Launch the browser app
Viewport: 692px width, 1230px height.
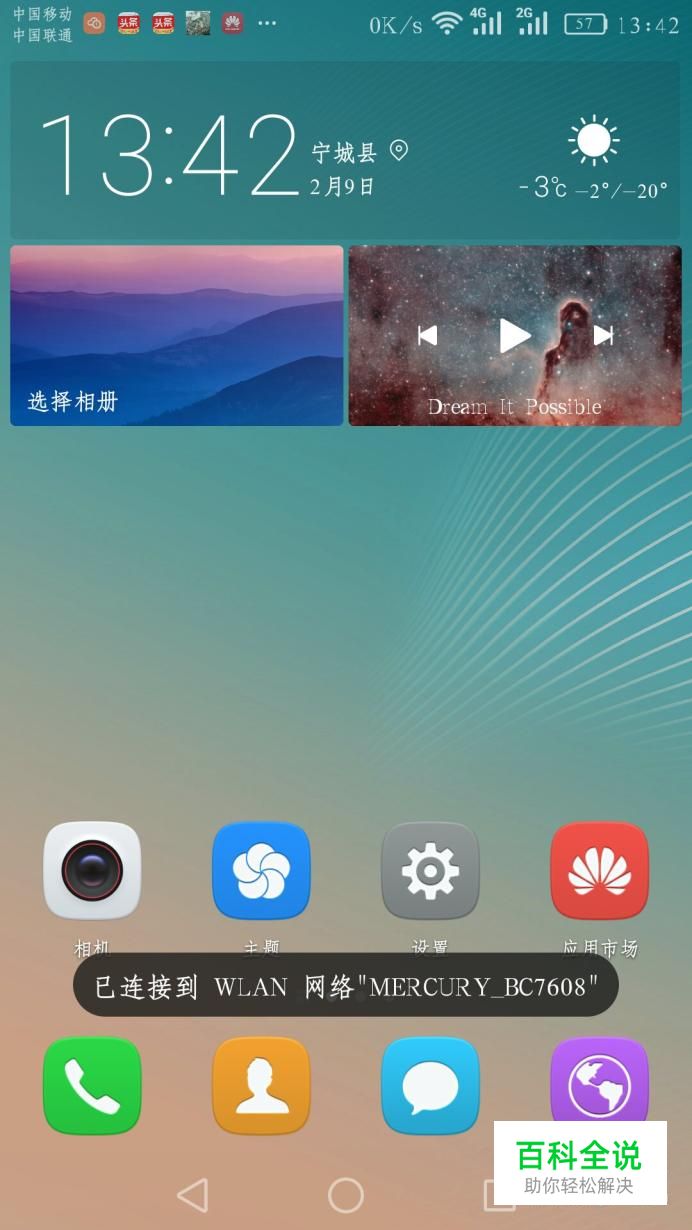(600, 1085)
